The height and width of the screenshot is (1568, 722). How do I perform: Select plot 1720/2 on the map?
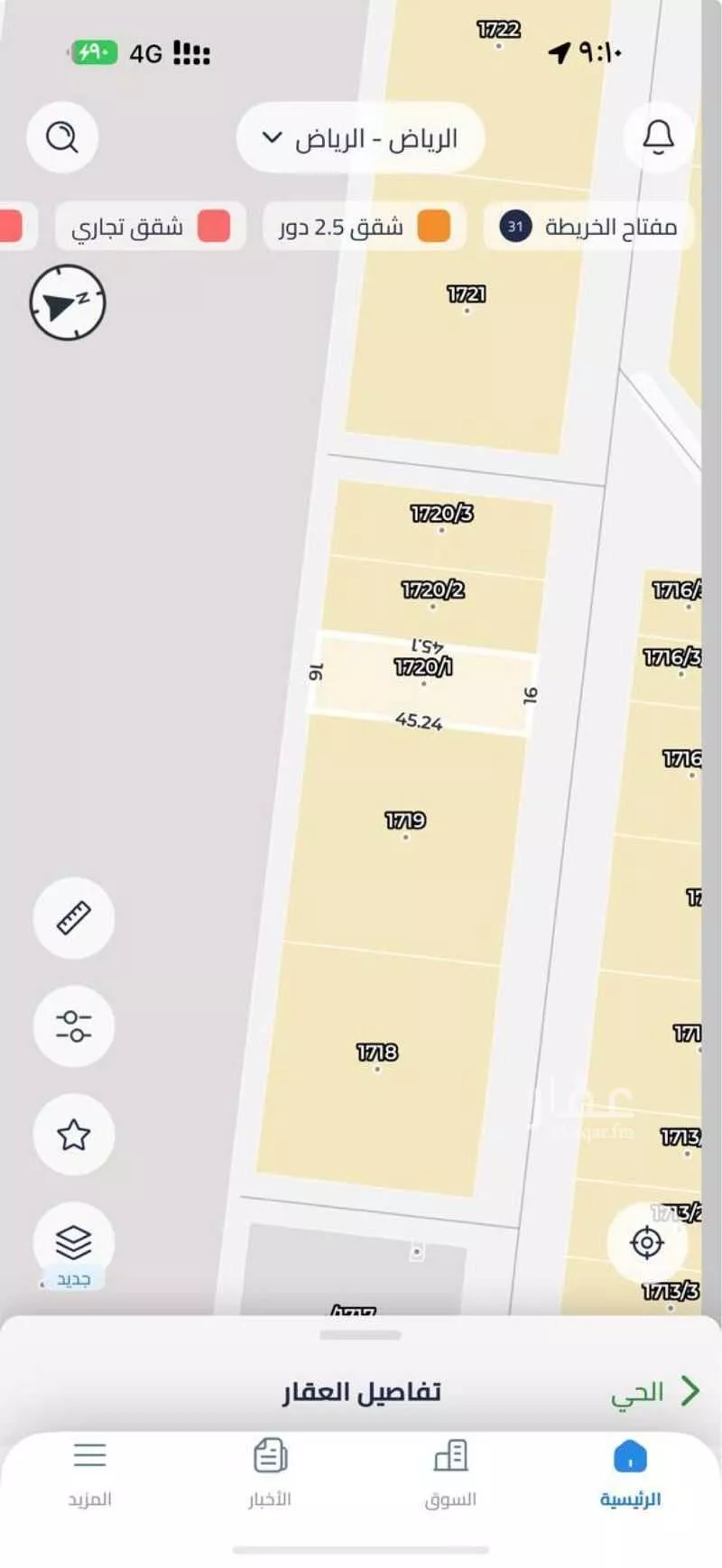click(433, 600)
